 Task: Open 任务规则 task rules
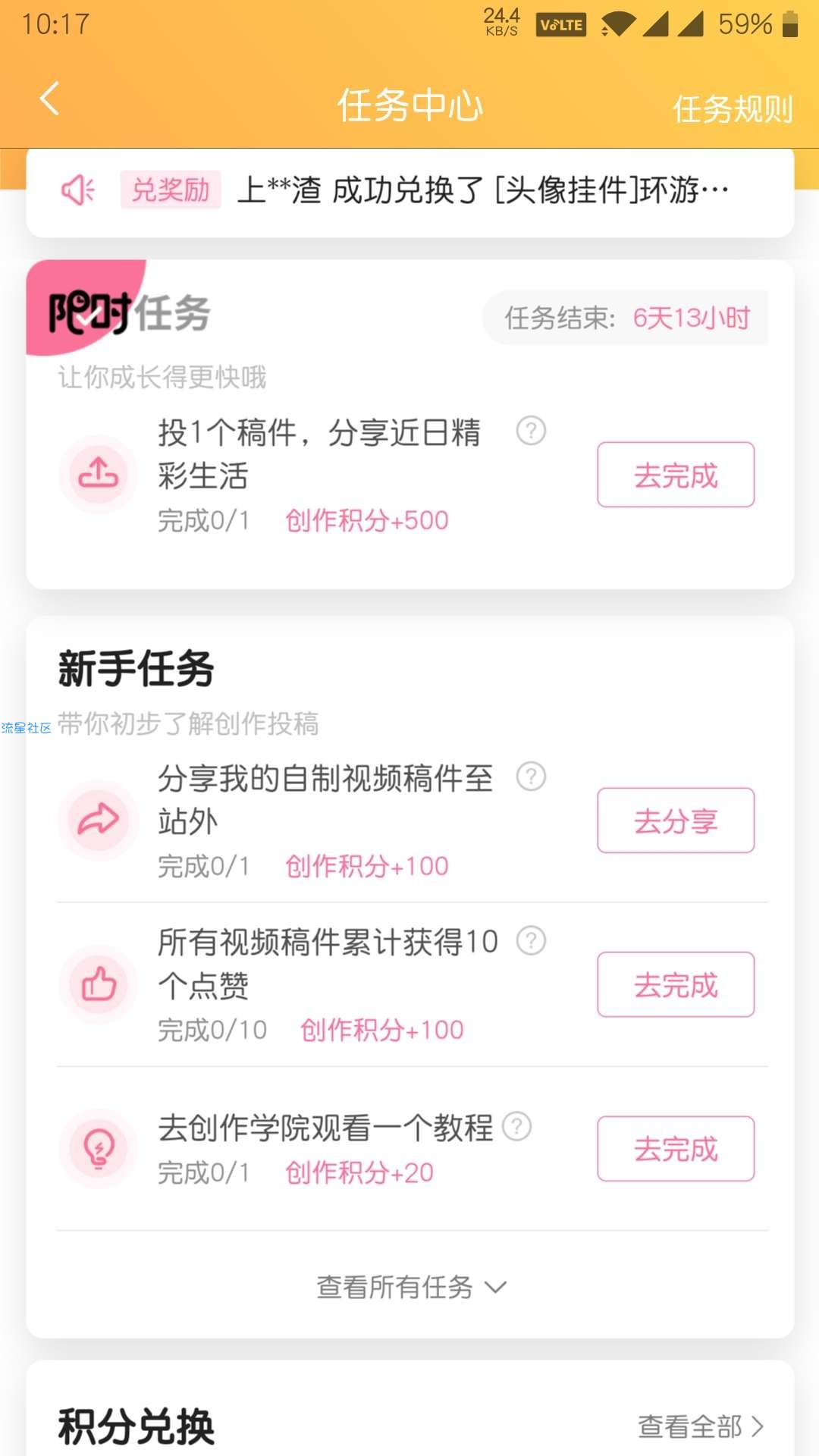coord(733,109)
